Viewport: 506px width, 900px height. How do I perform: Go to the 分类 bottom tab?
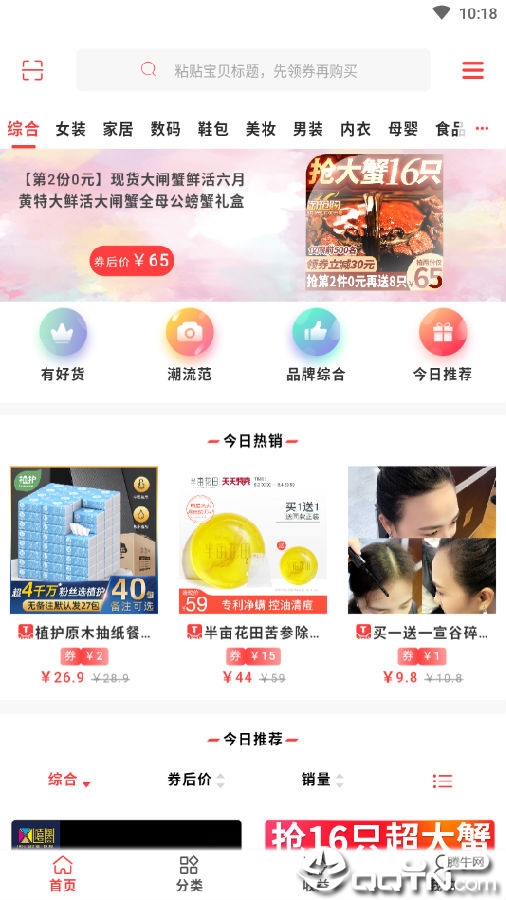point(189,874)
